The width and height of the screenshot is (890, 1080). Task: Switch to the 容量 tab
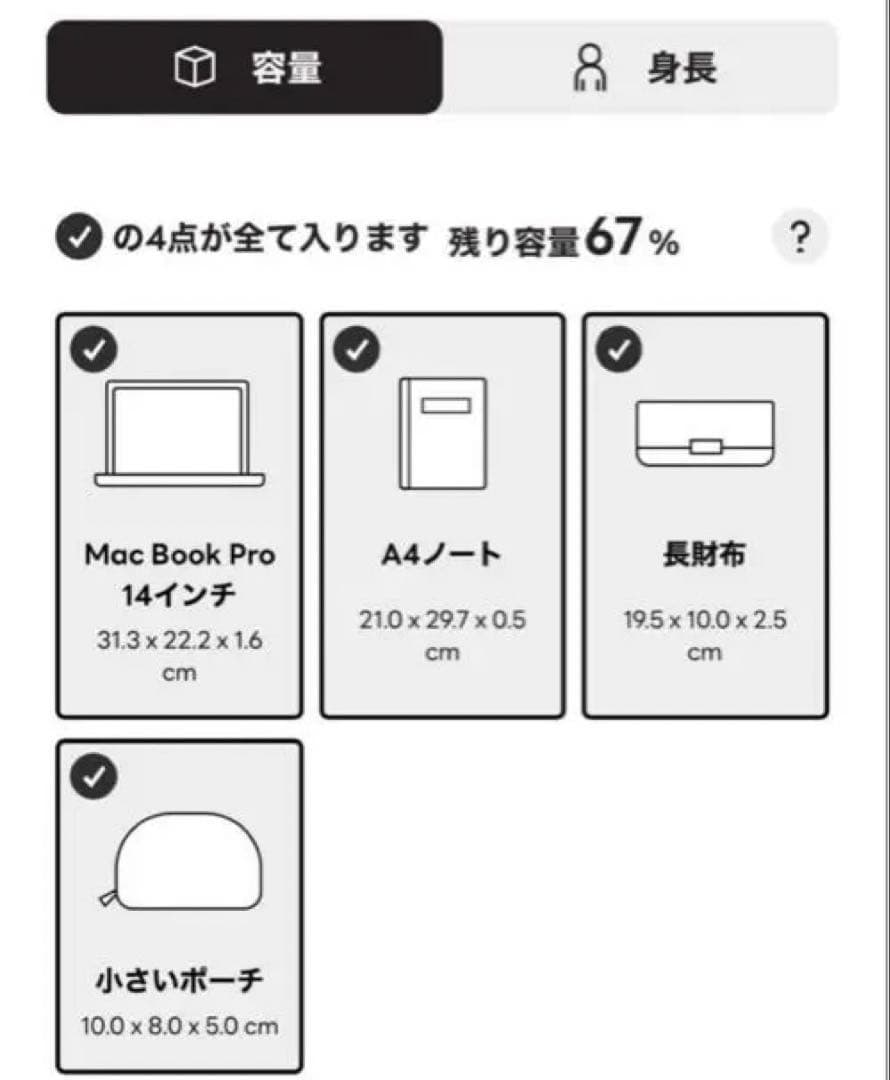[x=245, y=68]
